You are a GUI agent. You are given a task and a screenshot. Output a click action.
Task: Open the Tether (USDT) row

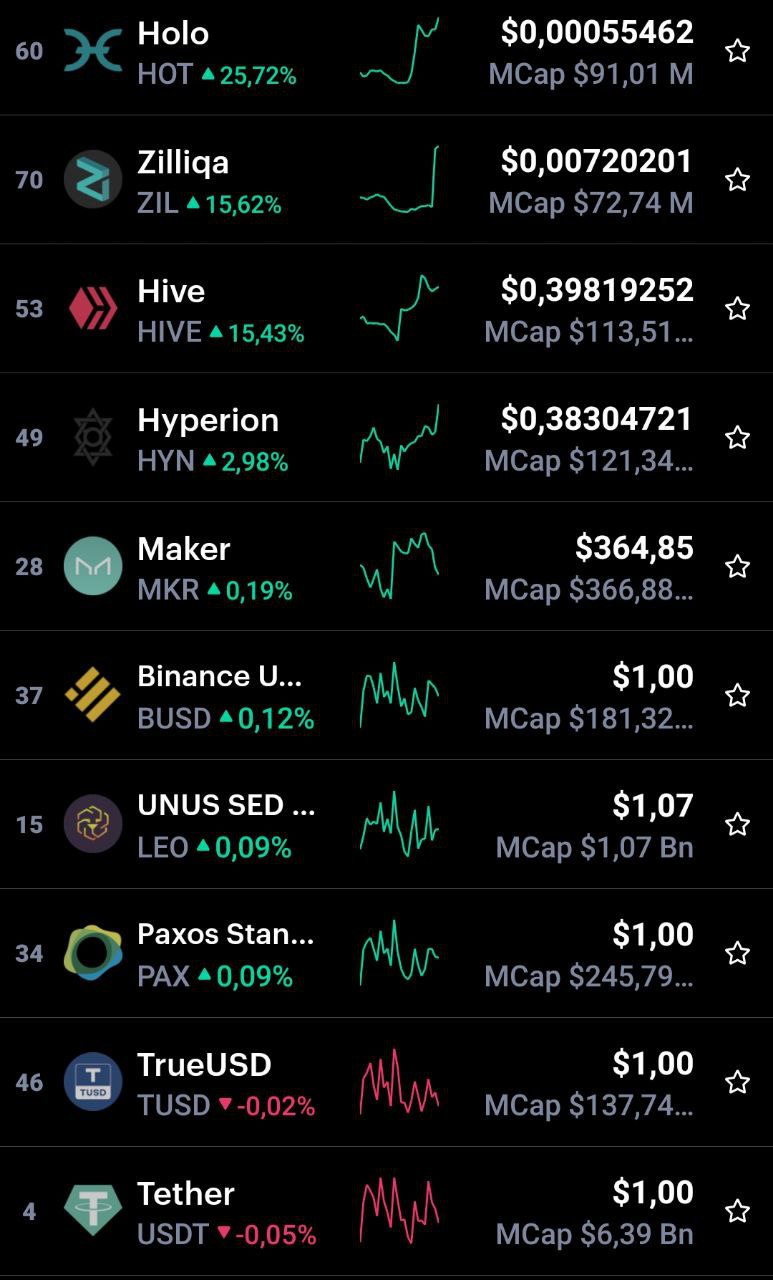click(x=386, y=1212)
